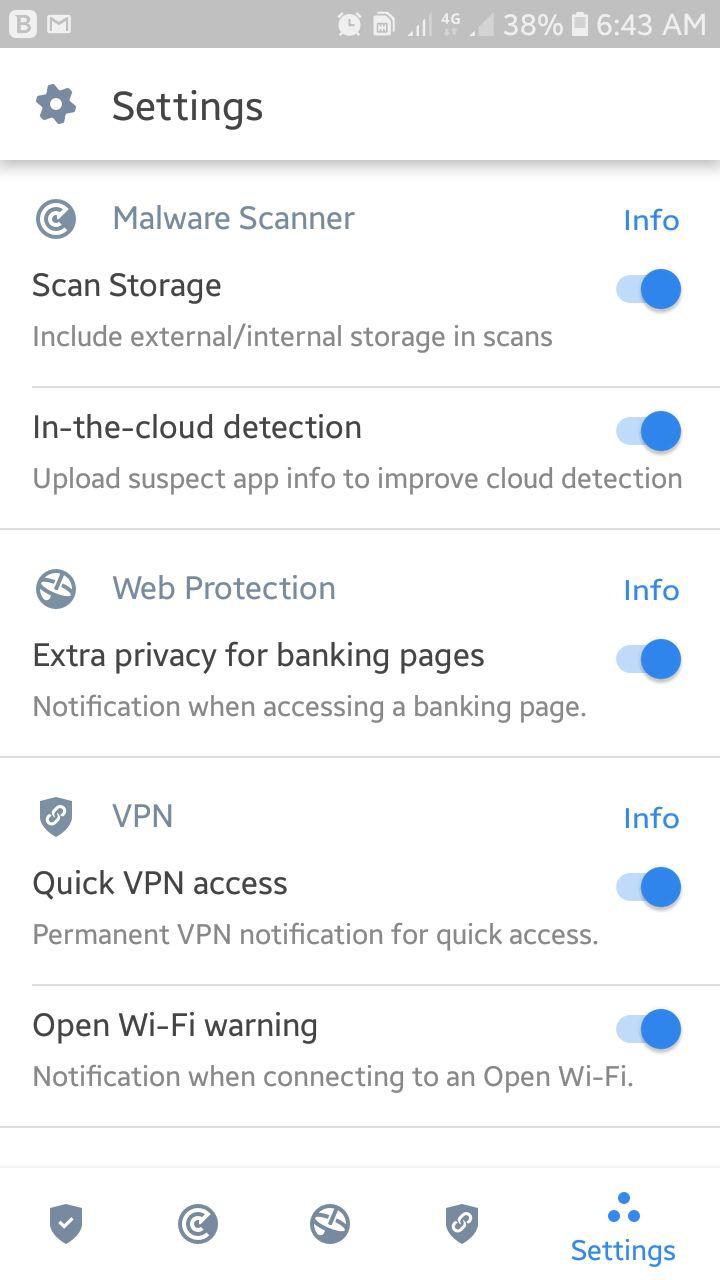Screen dimensions: 720x1280
Task: Switch to the VPN tab in bottom bar
Action: tap(462, 1224)
